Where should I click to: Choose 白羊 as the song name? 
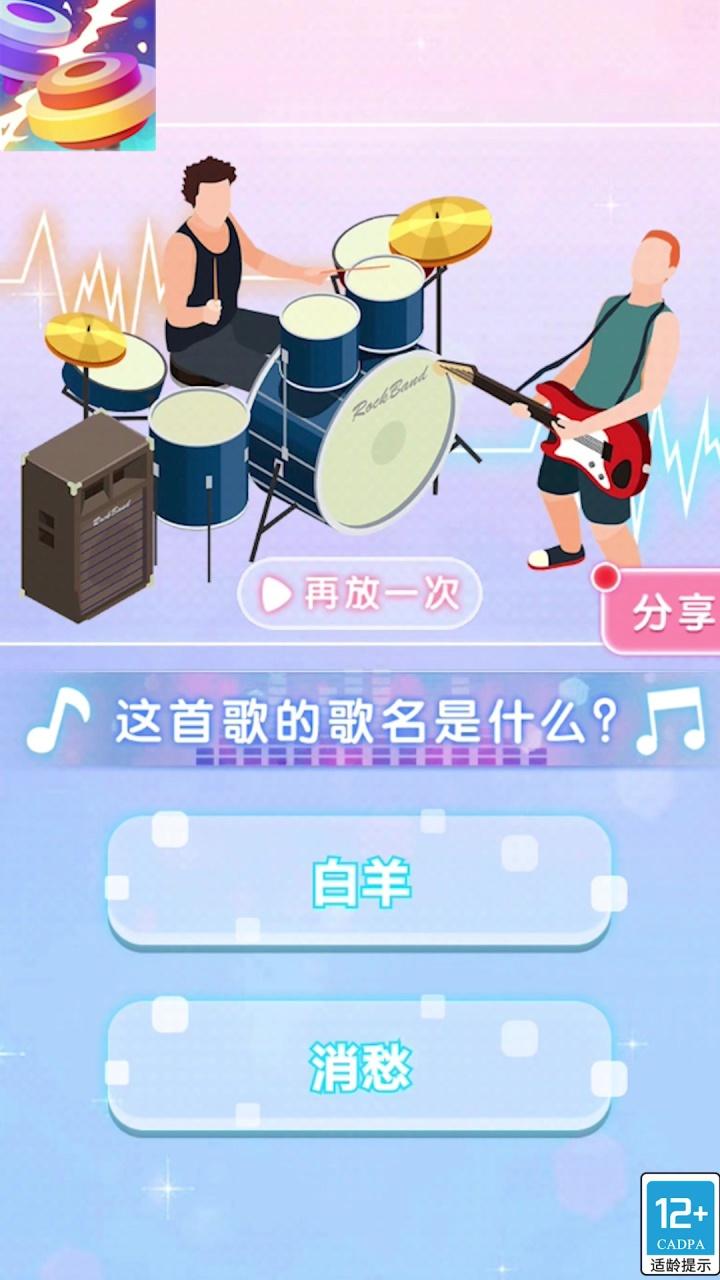click(360, 882)
